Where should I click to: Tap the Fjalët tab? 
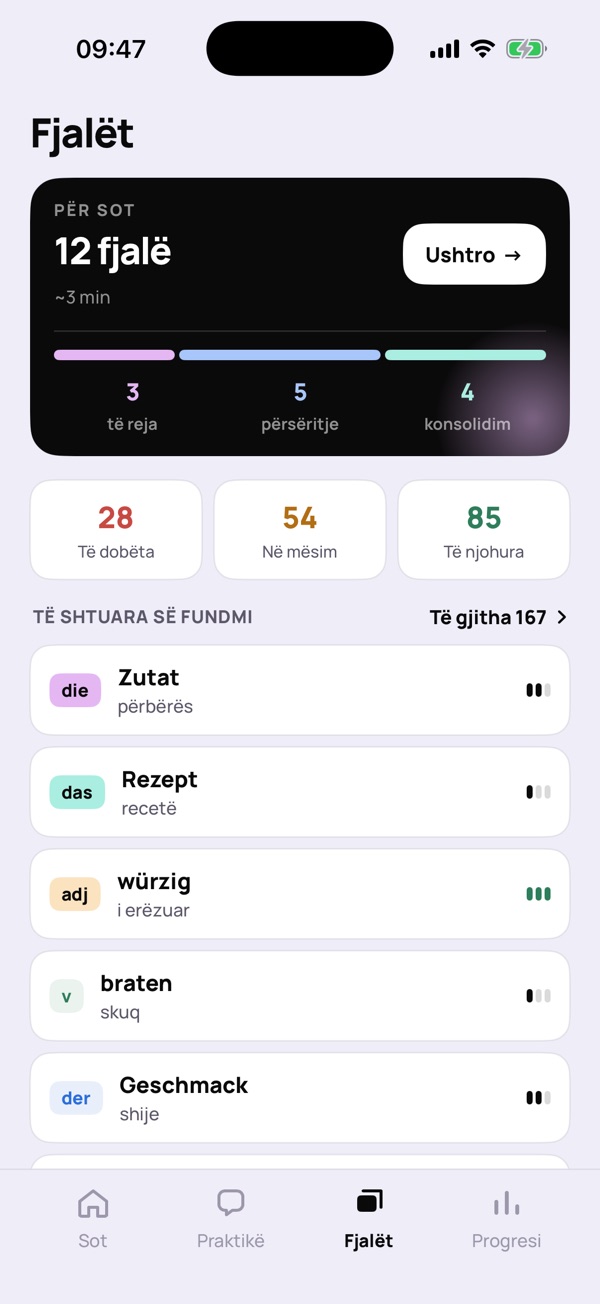[369, 1219]
